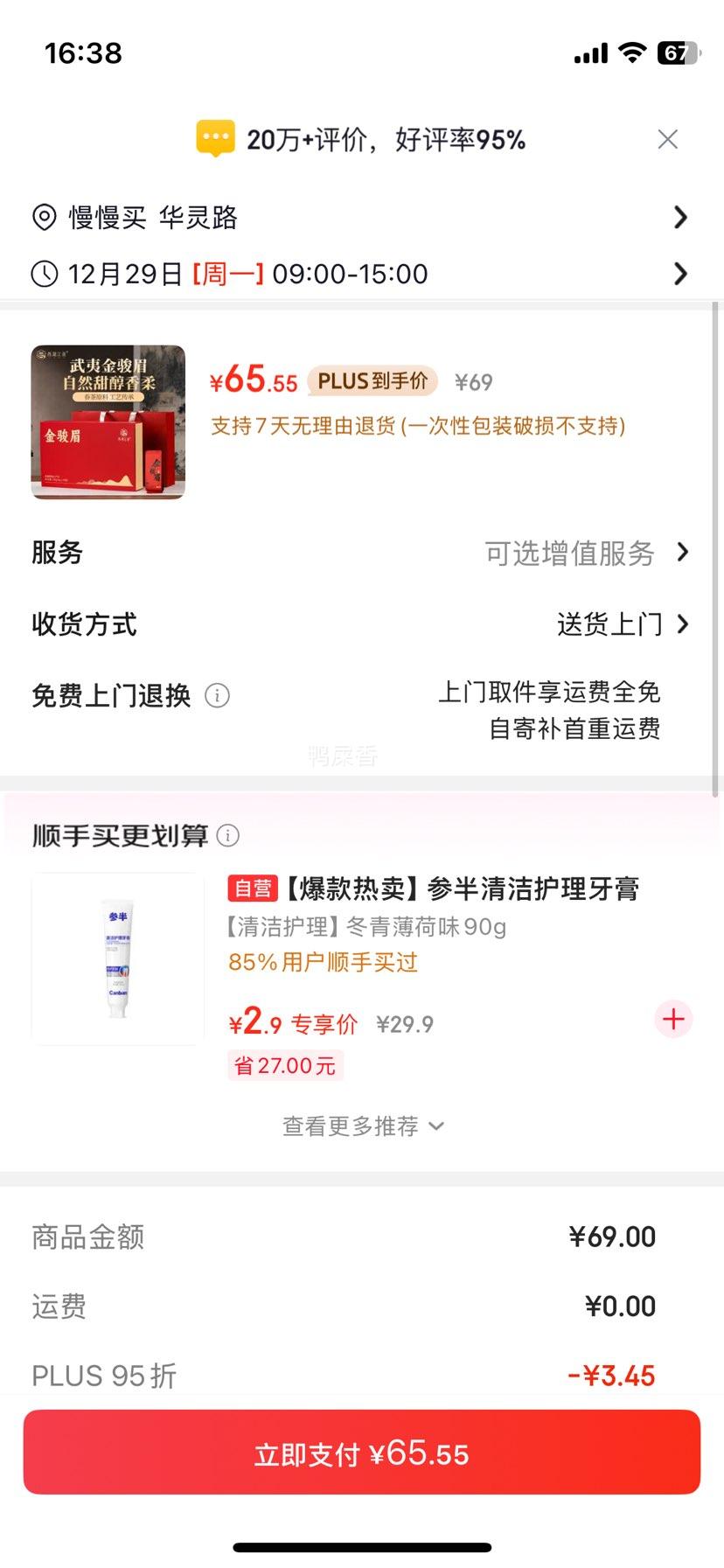Tap the red plus to add toothpaste
The image size is (724, 1568).
tap(672, 1018)
